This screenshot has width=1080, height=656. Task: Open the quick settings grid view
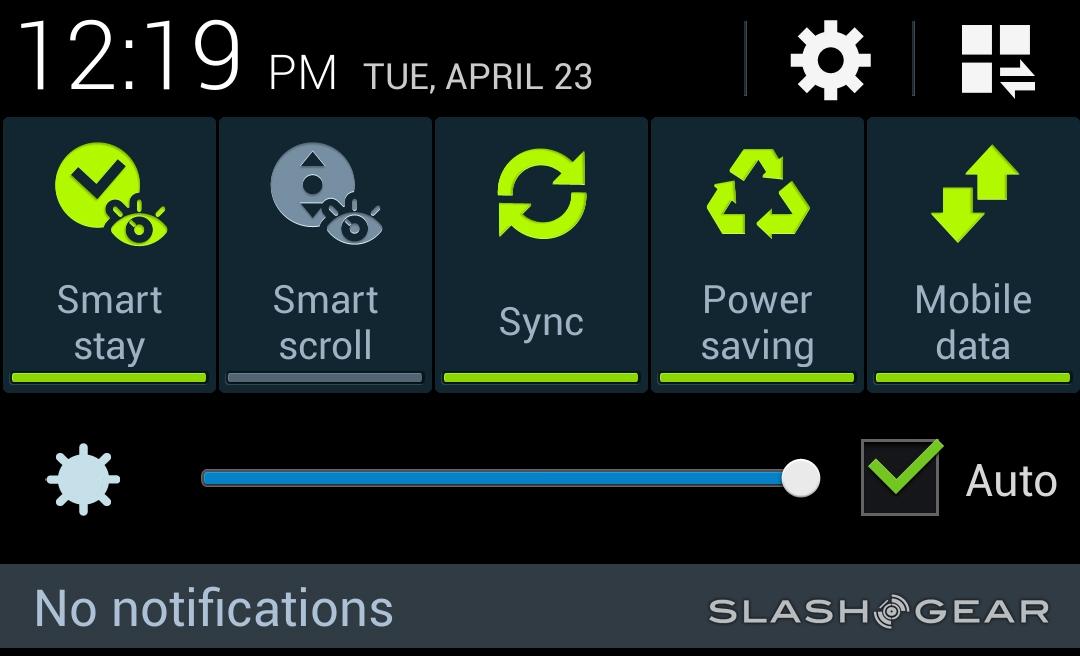click(x=997, y=60)
